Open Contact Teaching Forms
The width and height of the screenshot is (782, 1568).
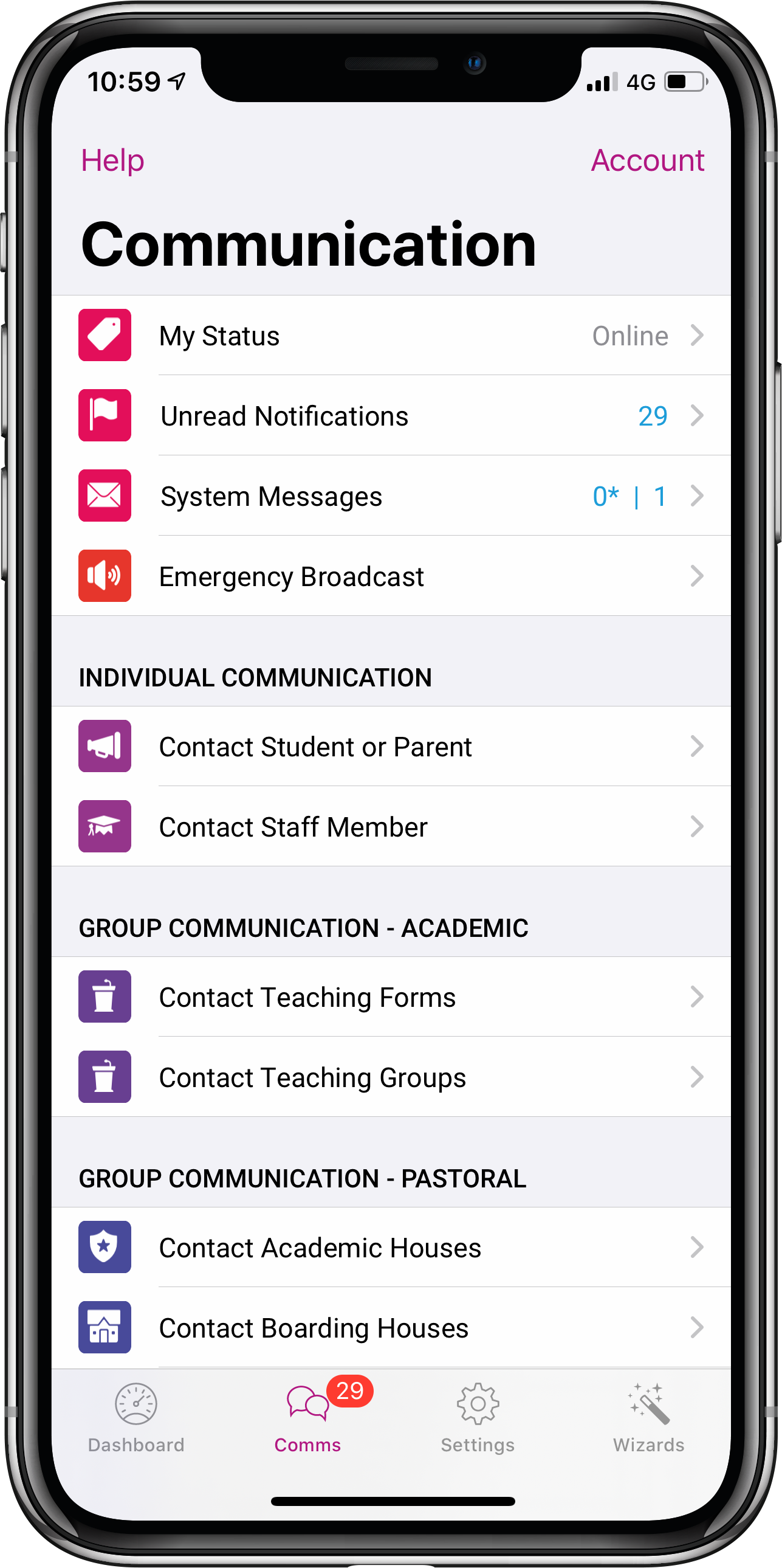point(391,997)
